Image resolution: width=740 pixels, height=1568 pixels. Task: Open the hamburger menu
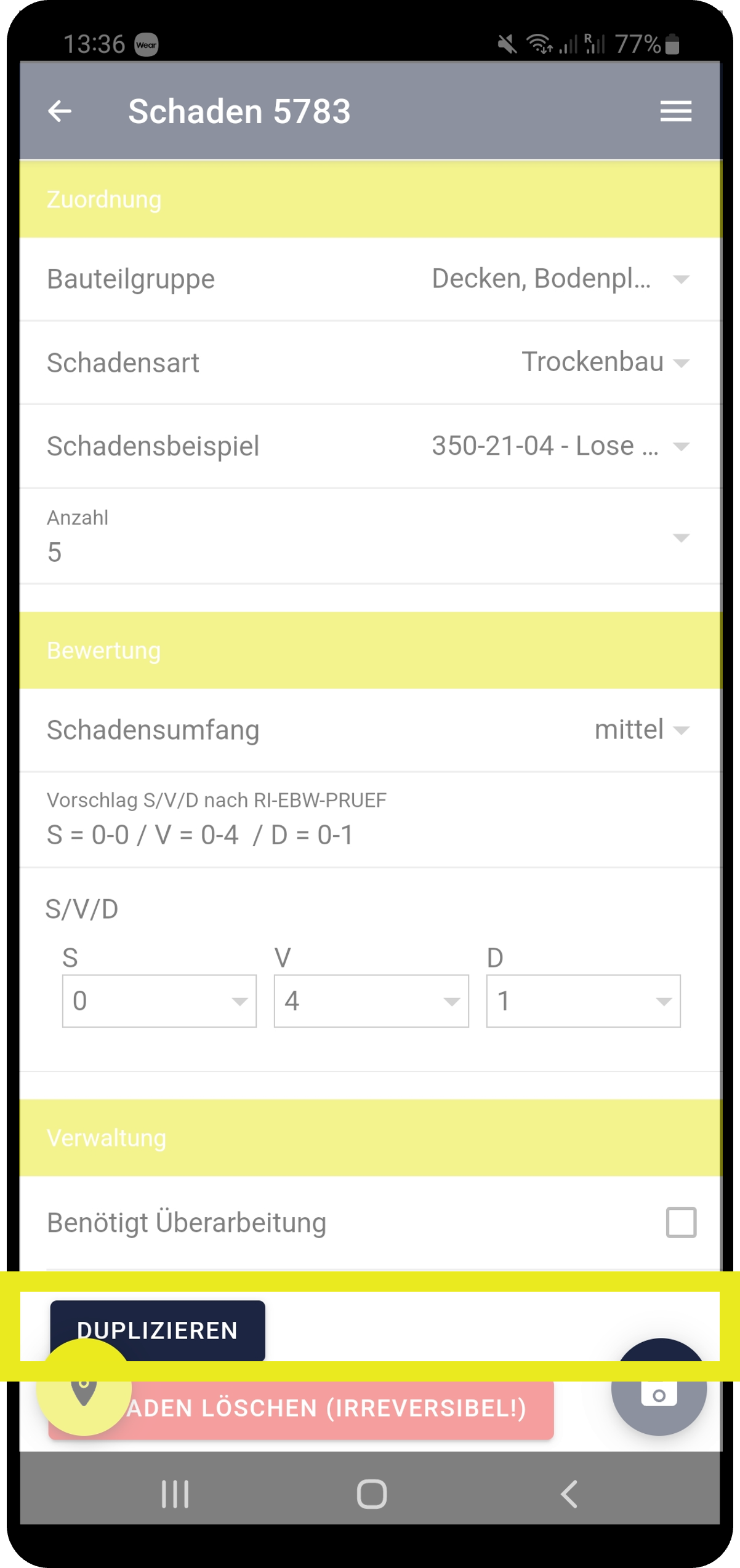coord(676,111)
